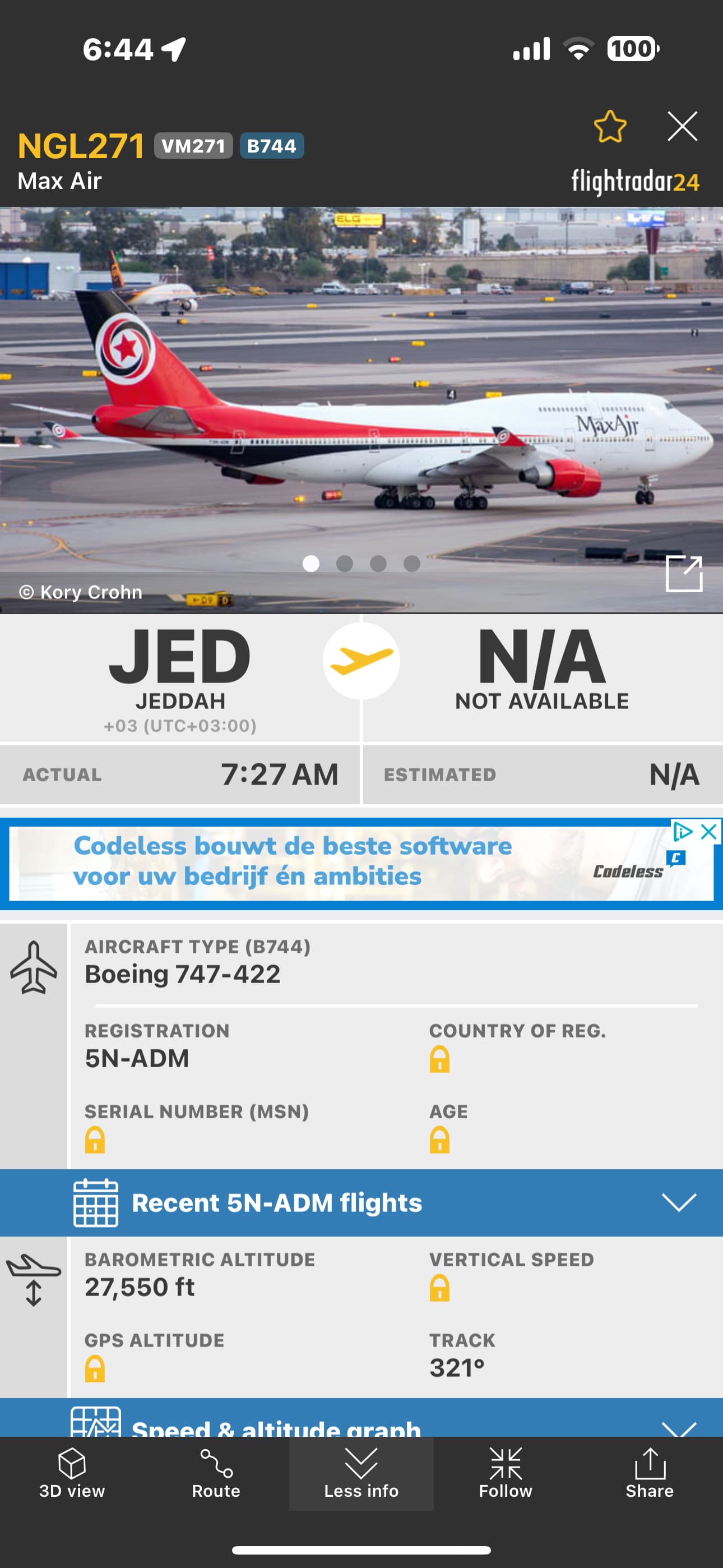
Task: Open the AdChoices info icon
Action: click(x=683, y=832)
